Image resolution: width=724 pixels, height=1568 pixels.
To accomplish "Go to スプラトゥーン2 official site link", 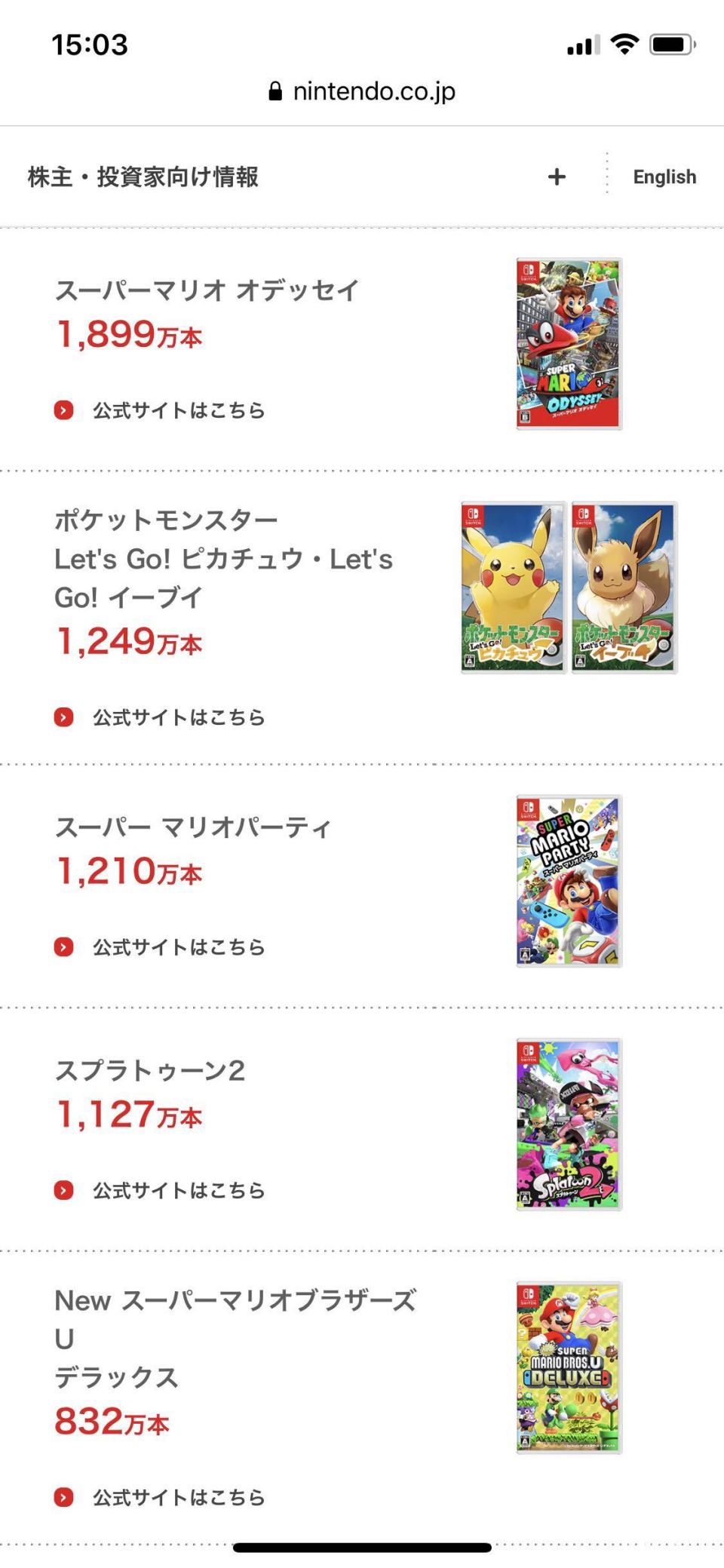I will point(178,1191).
